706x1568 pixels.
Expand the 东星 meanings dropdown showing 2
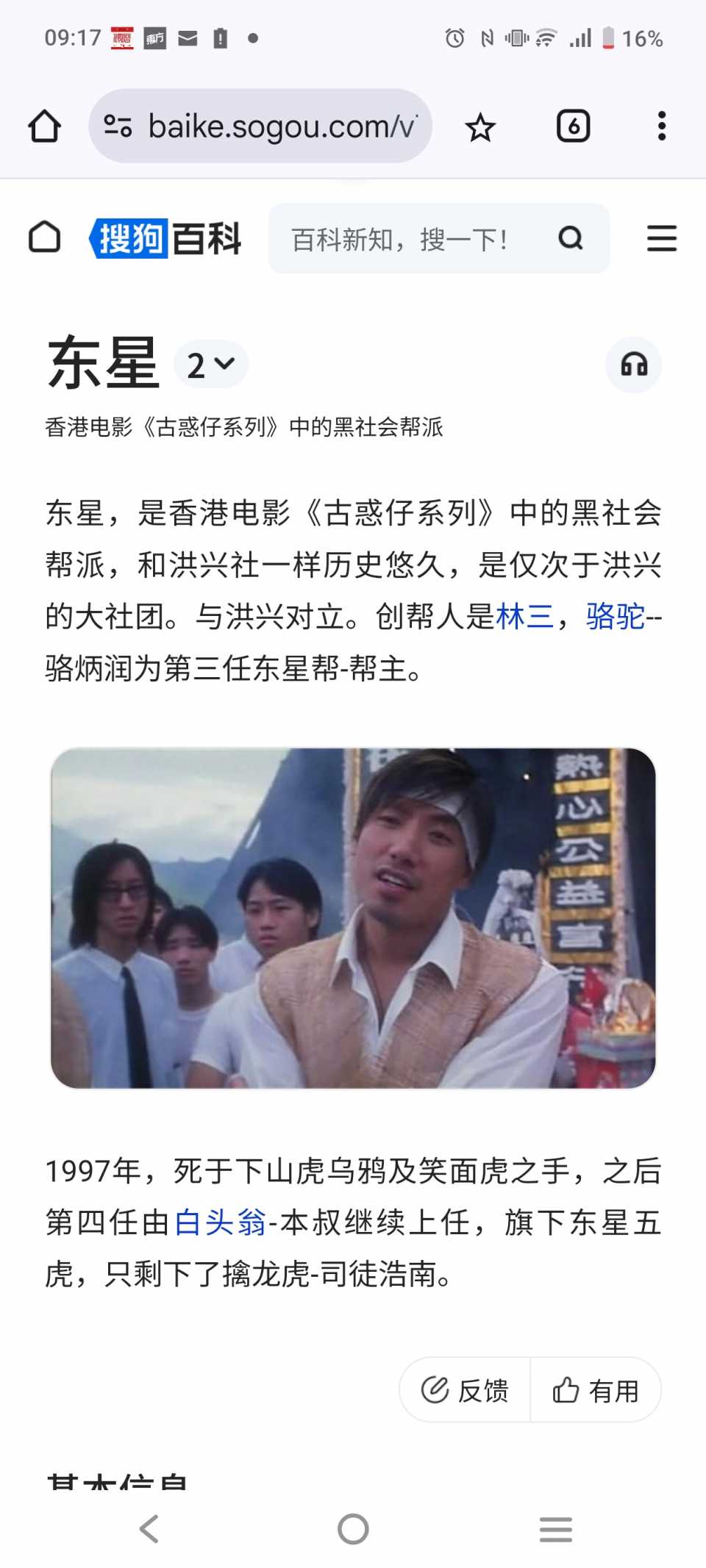pos(210,365)
